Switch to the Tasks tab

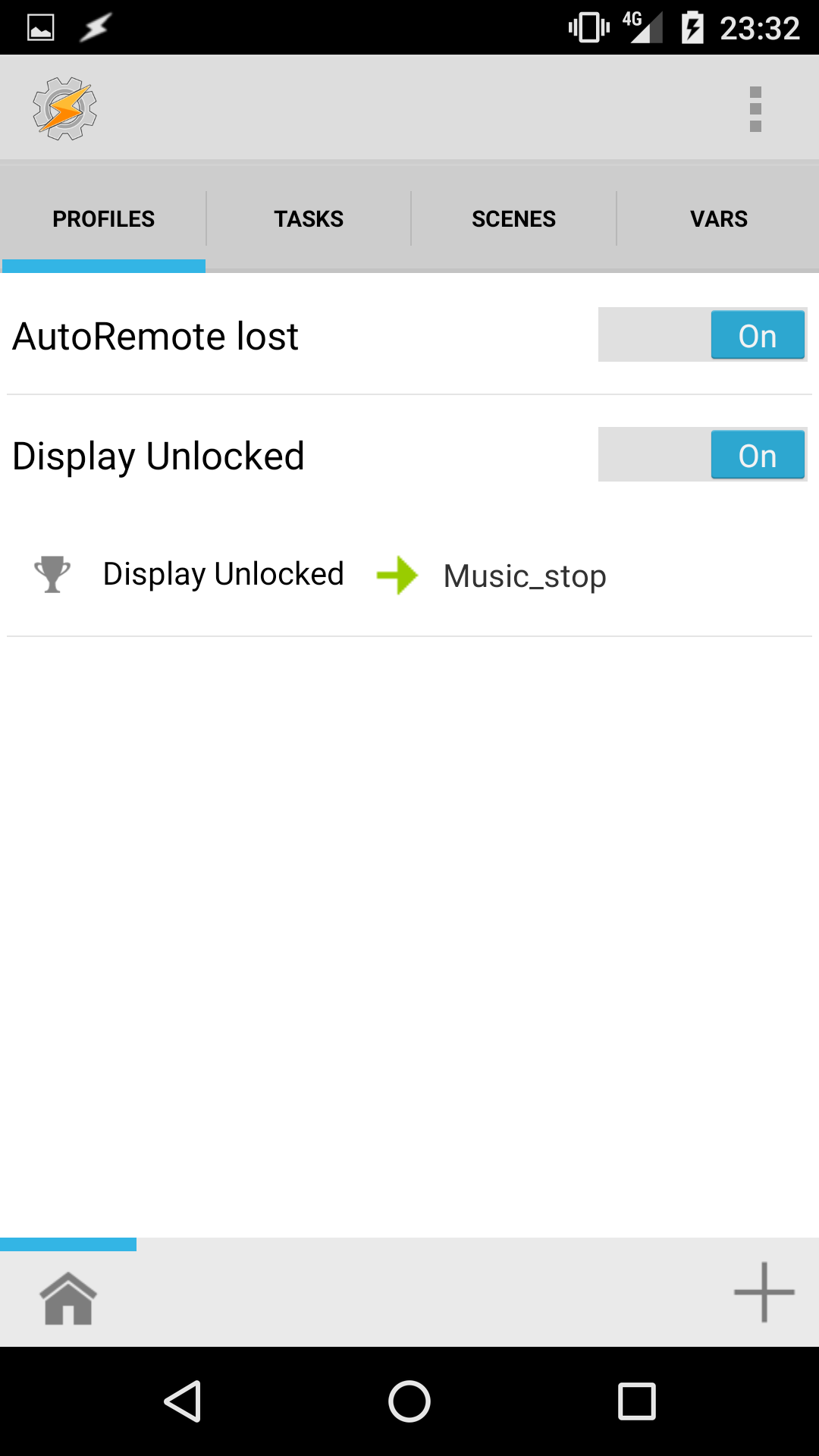(x=309, y=219)
